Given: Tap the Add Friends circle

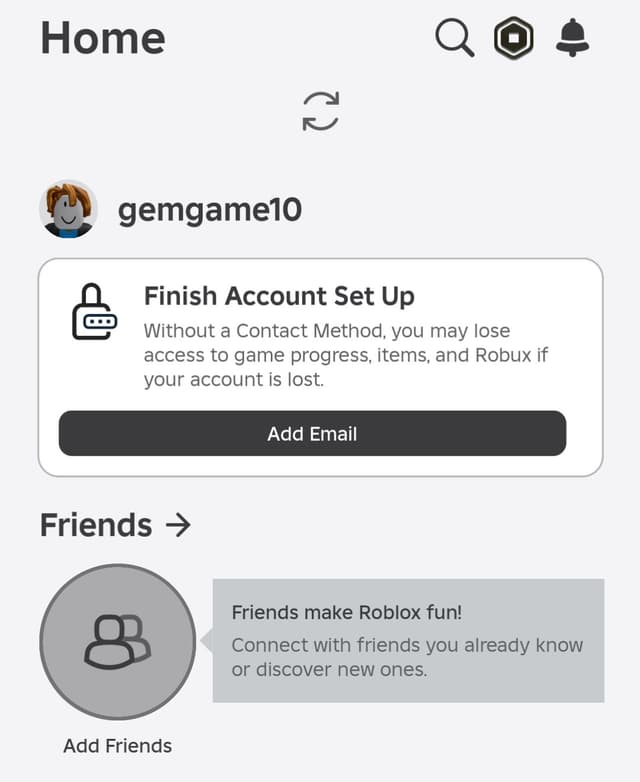Looking at the screenshot, I should coord(117,641).
